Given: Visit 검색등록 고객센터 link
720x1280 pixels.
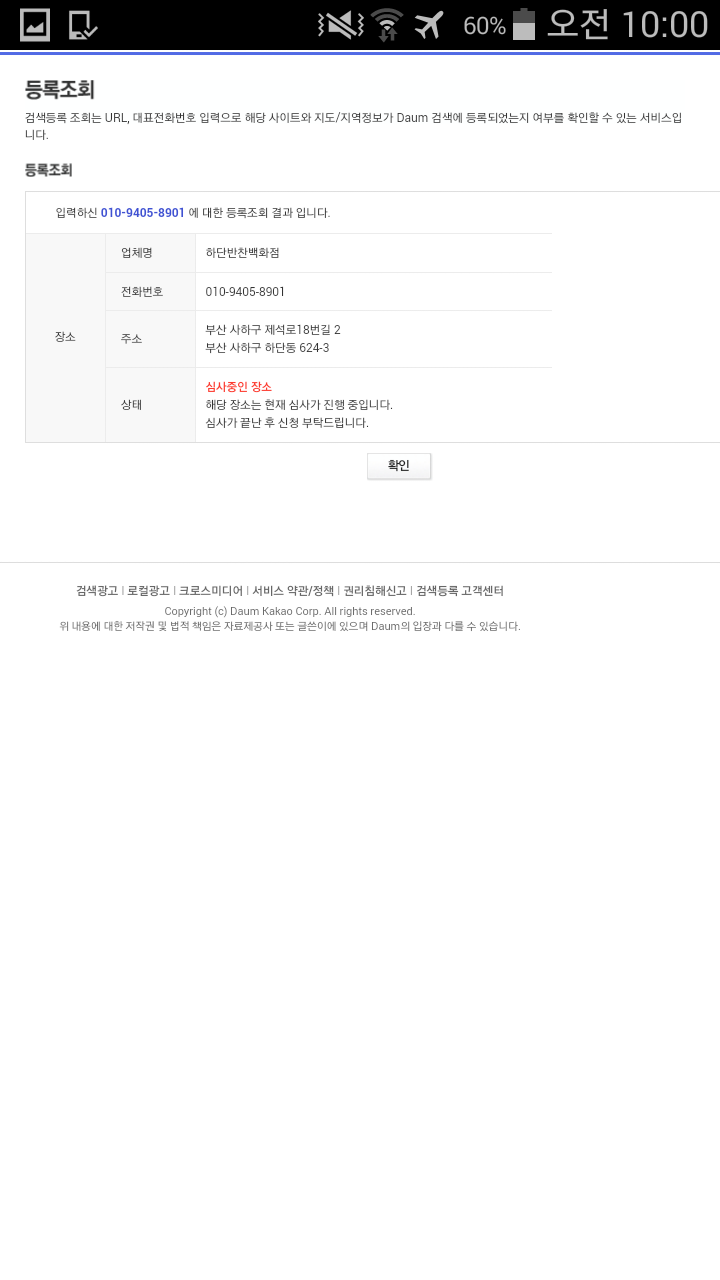Looking at the screenshot, I should coord(460,591).
